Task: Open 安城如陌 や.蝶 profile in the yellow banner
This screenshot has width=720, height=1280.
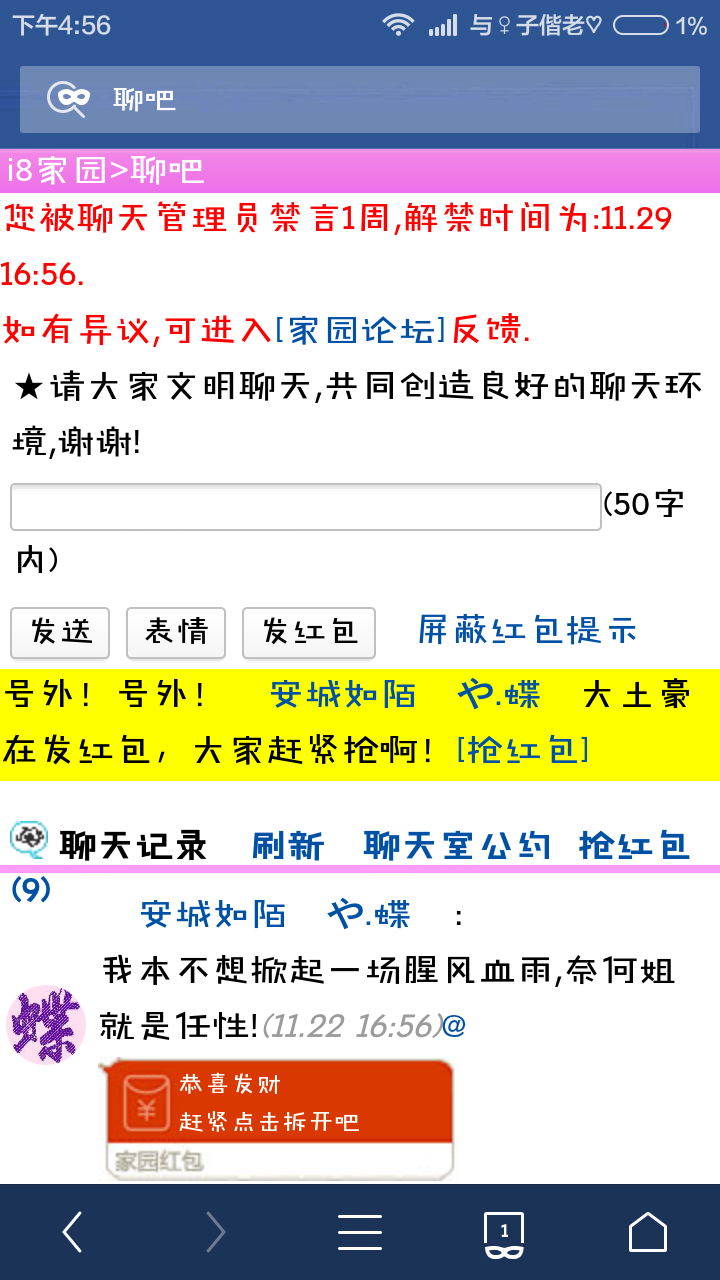Action: click(405, 694)
